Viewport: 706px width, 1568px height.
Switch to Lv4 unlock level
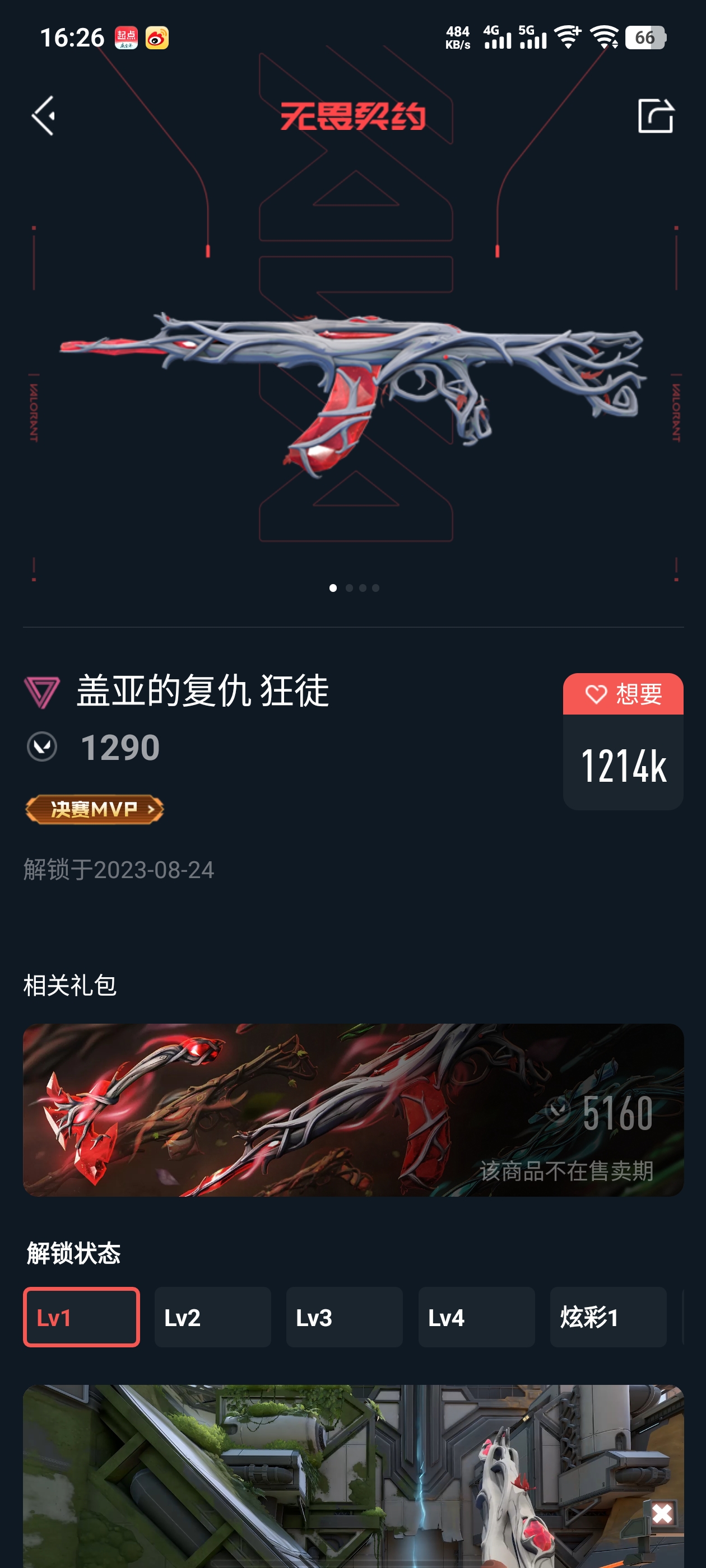(x=476, y=1317)
